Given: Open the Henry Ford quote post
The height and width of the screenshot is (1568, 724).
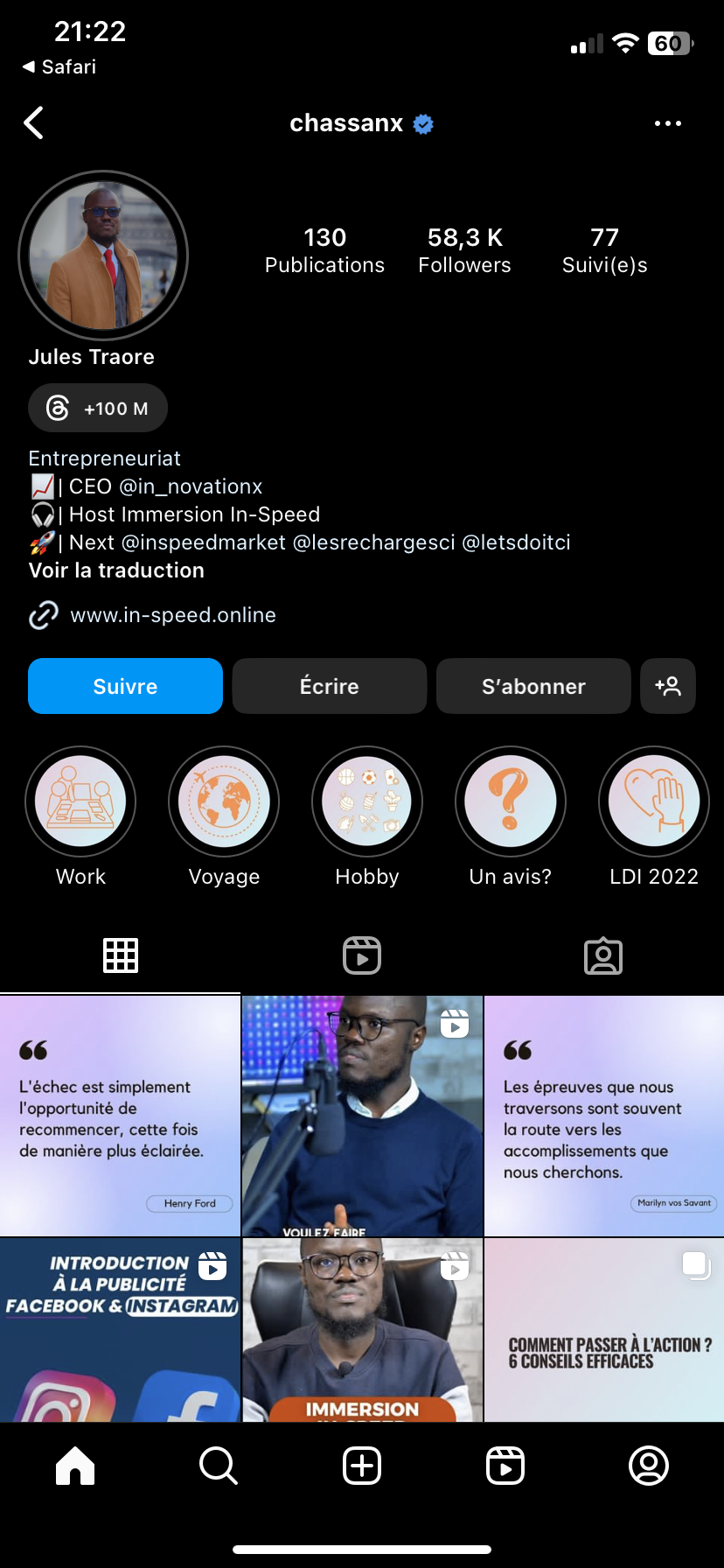Looking at the screenshot, I should [x=120, y=1116].
